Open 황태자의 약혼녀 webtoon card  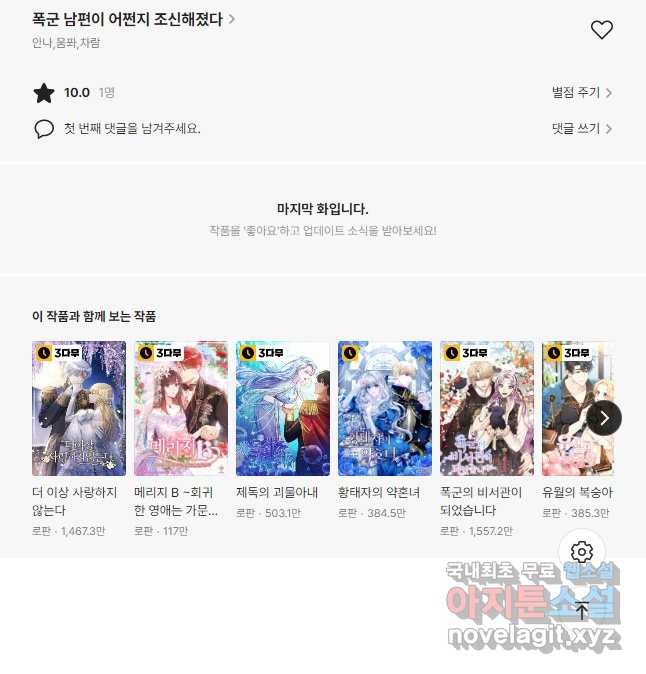[x=385, y=408]
